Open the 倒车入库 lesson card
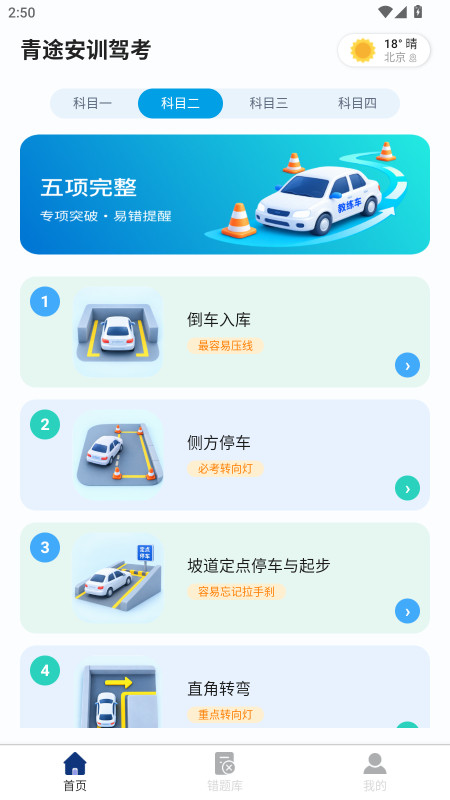 (x=225, y=332)
